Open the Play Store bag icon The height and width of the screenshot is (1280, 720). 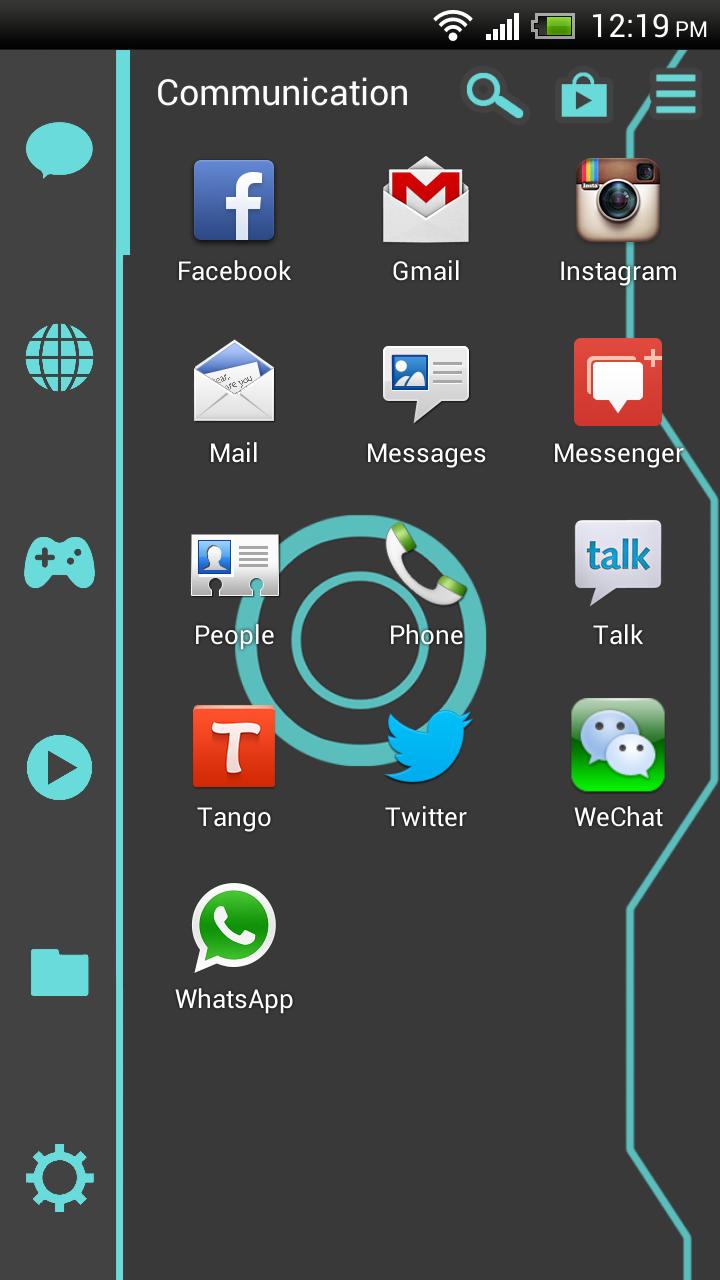tap(583, 96)
